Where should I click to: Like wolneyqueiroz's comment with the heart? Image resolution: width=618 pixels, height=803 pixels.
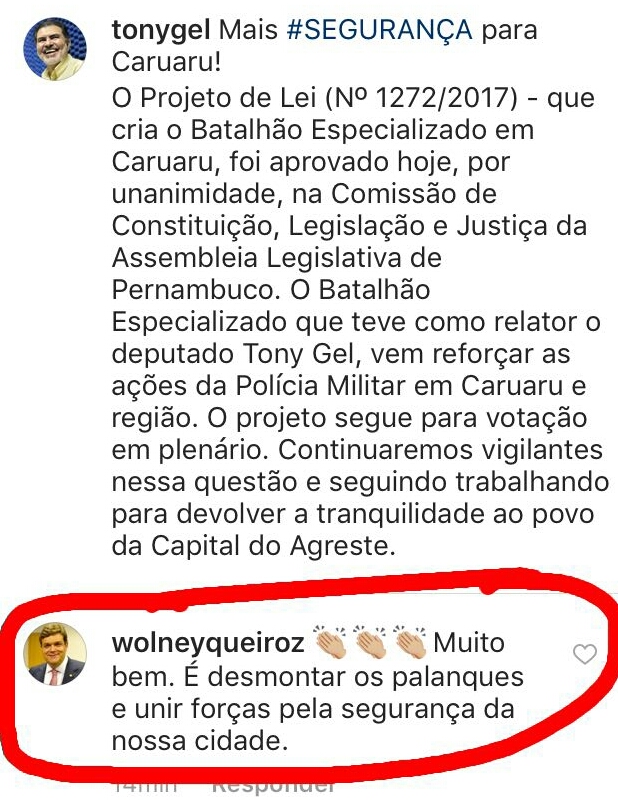584,655
